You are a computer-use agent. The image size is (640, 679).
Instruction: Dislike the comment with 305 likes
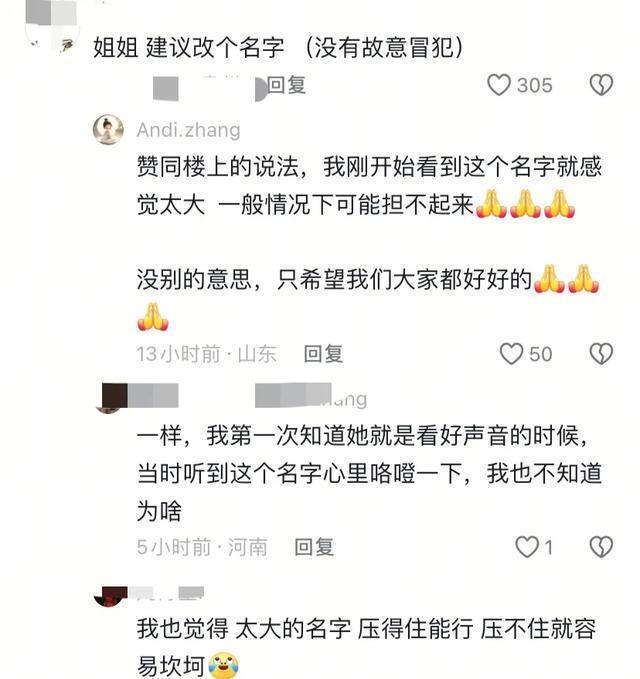coord(600,85)
